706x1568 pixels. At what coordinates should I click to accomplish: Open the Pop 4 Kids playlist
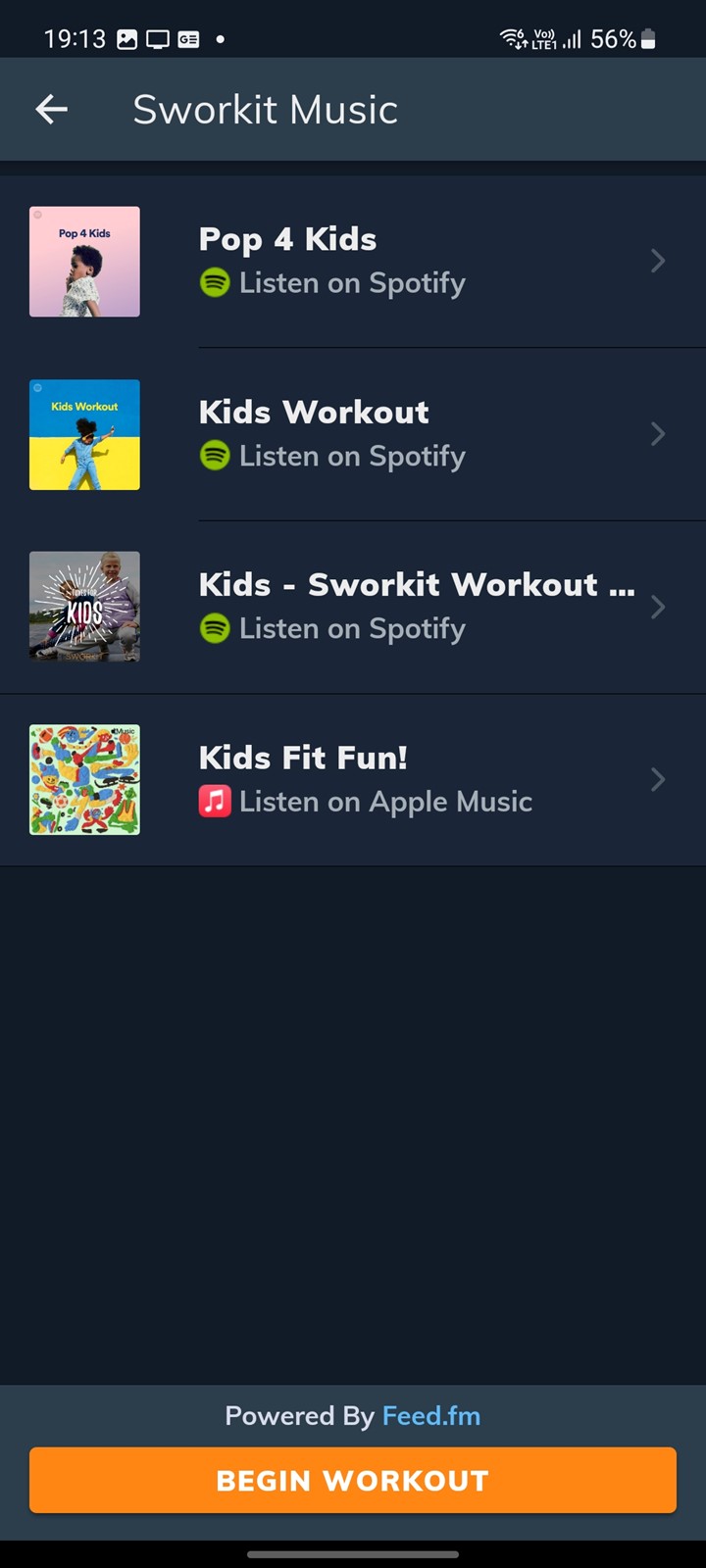(353, 262)
